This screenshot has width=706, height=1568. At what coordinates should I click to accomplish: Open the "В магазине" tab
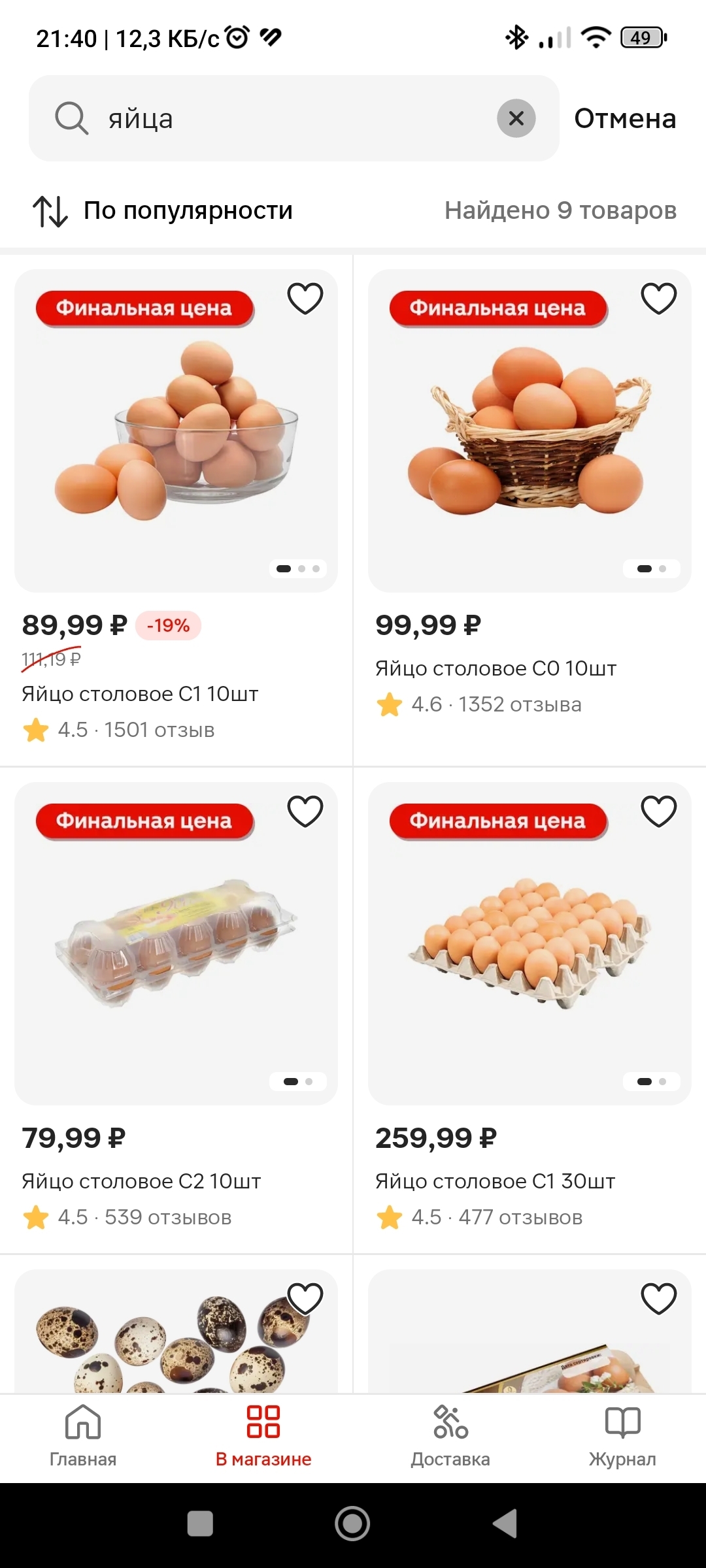(x=263, y=1435)
